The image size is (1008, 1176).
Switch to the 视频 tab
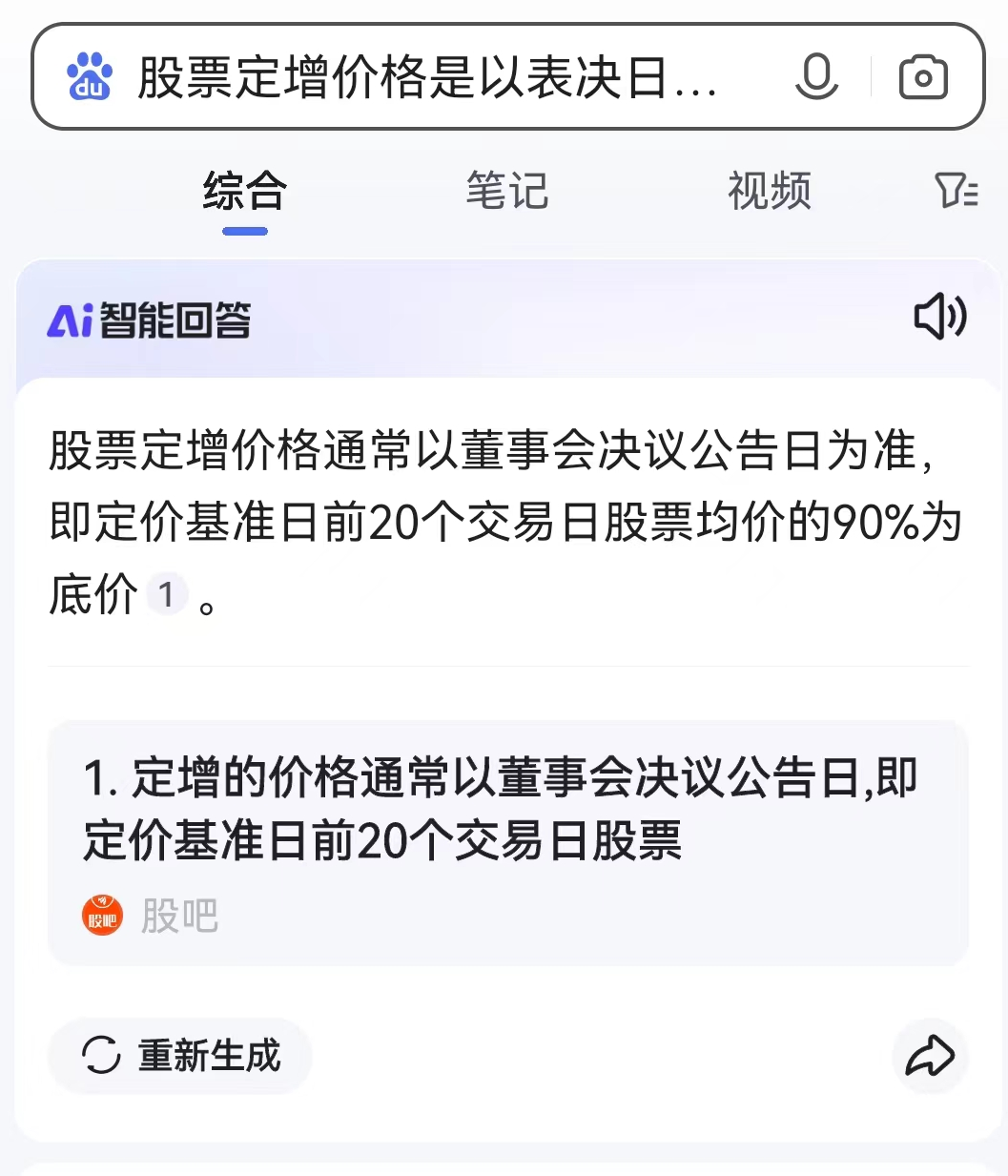pos(769,192)
